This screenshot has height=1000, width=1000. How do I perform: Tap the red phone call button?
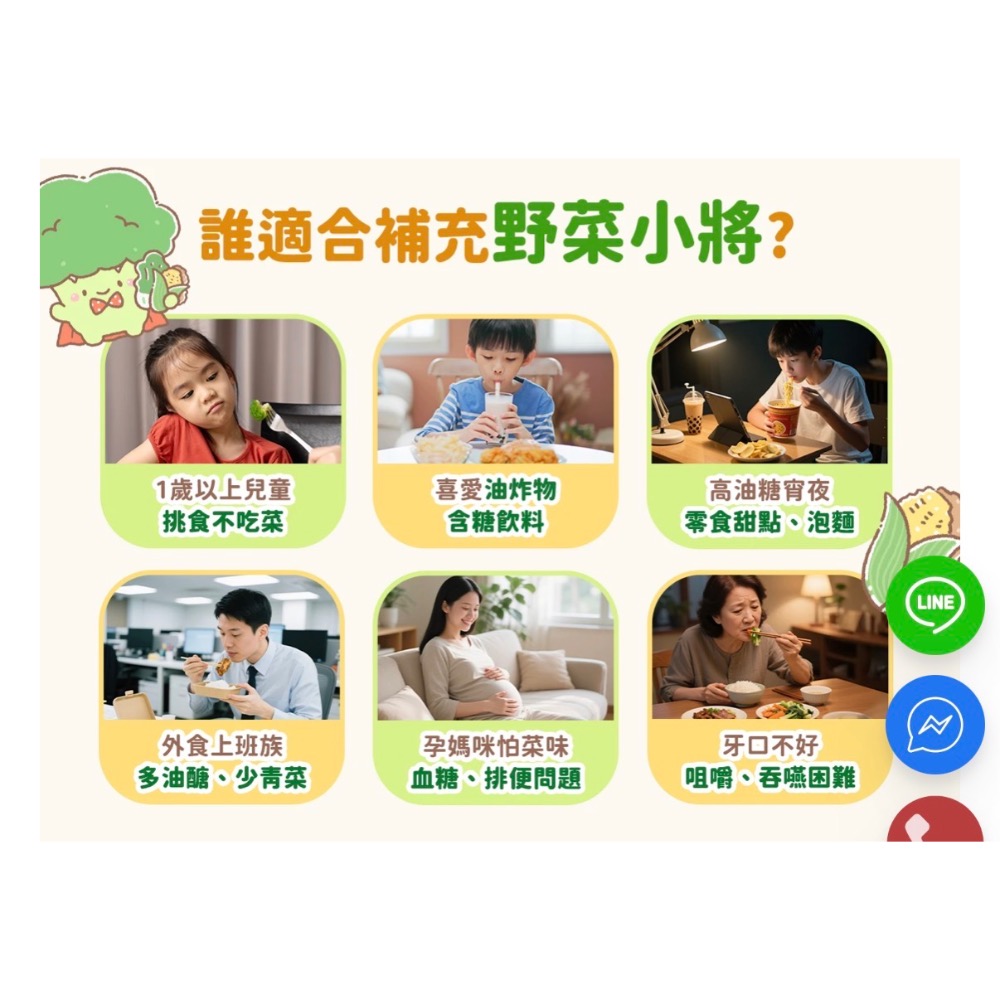[x=935, y=819]
